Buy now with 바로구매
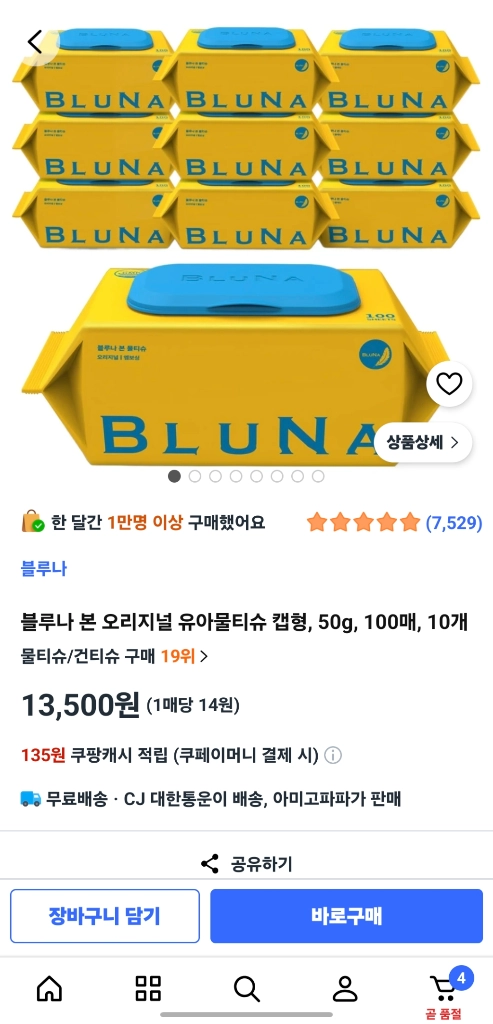This screenshot has width=493, height=1024. [x=346, y=916]
